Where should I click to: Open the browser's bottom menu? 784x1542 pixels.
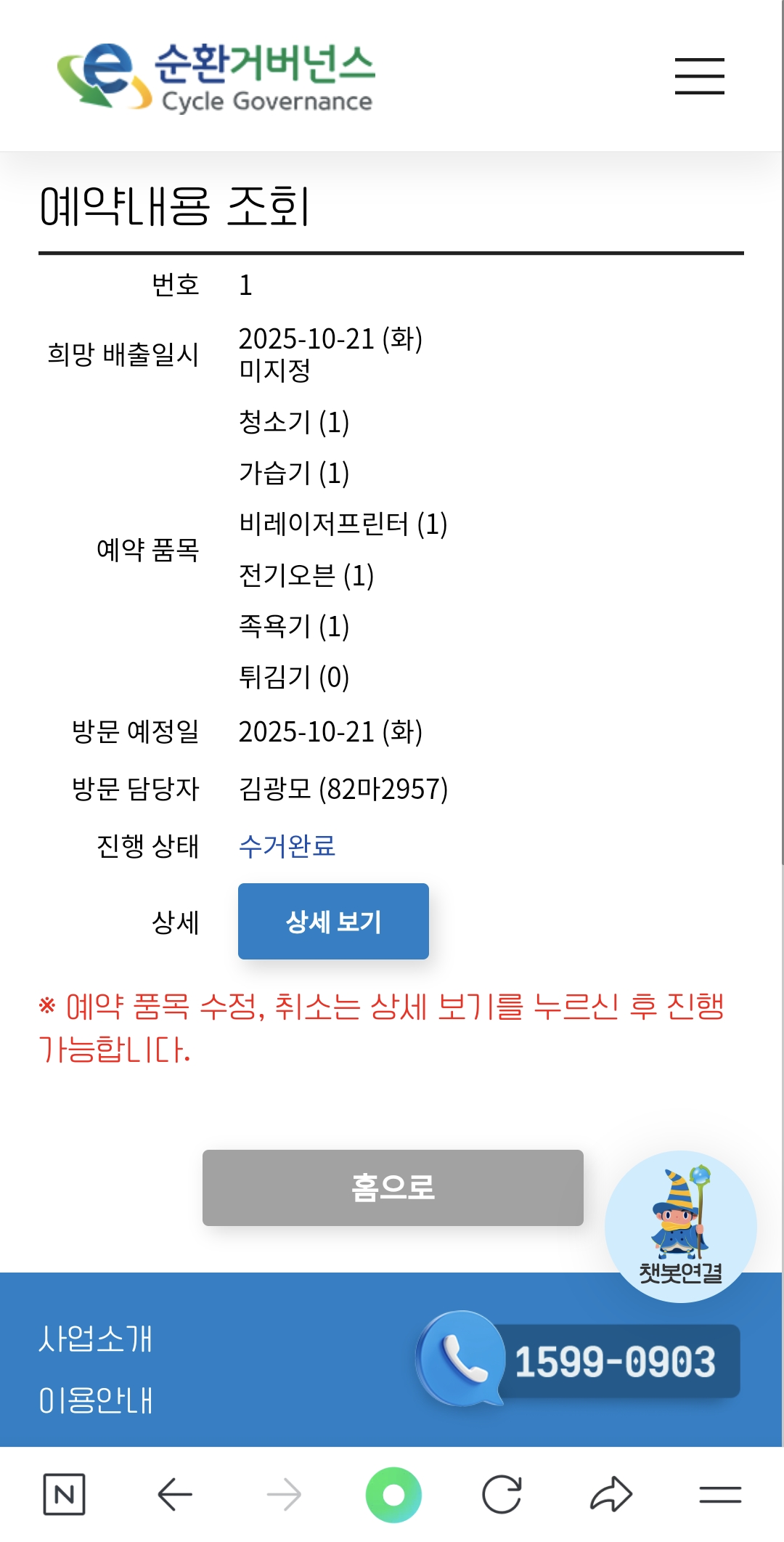tap(720, 1494)
